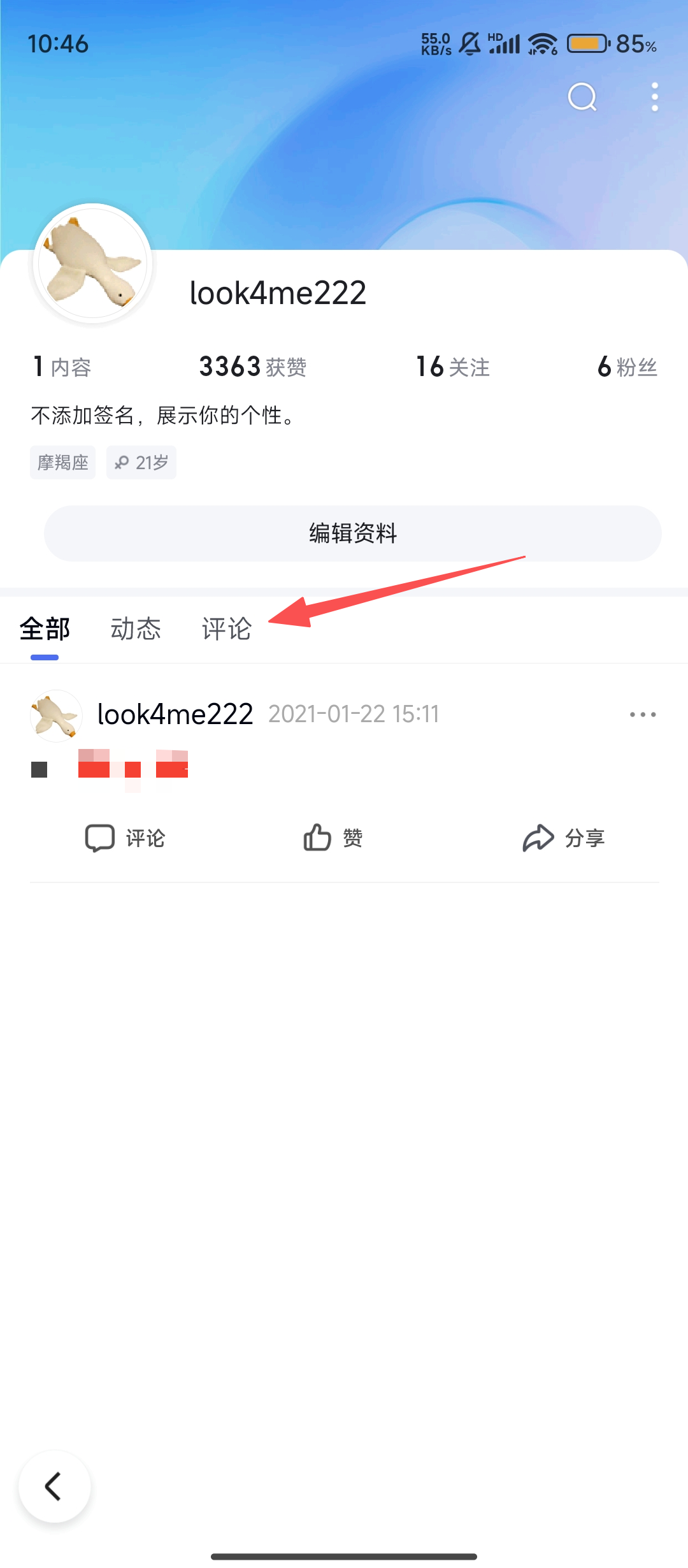Image resolution: width=688 pixels, height=1568 pixels.
Task: Share the post via 分享
Action: coord(563,838)
